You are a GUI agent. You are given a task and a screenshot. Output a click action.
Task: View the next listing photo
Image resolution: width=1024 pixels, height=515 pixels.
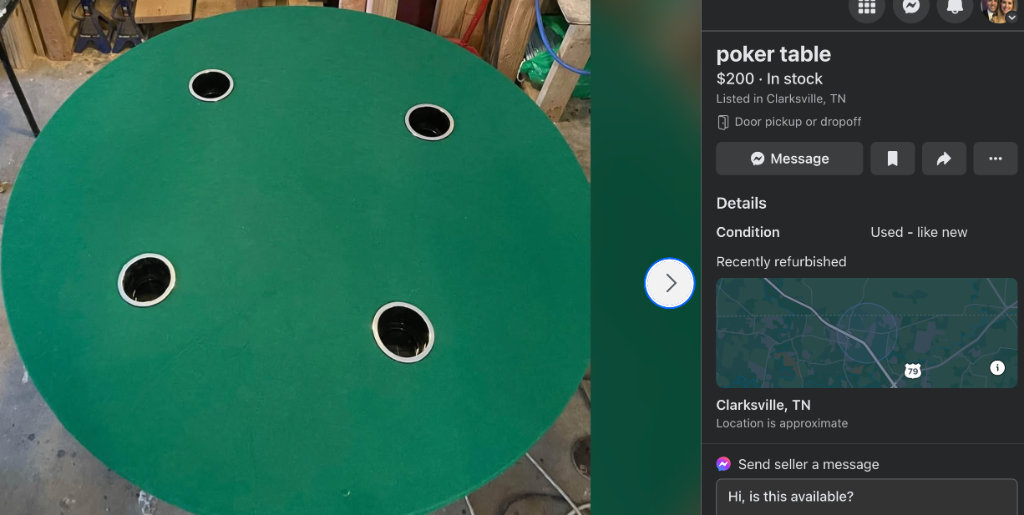pyautogui.click(x=670, y=283)
